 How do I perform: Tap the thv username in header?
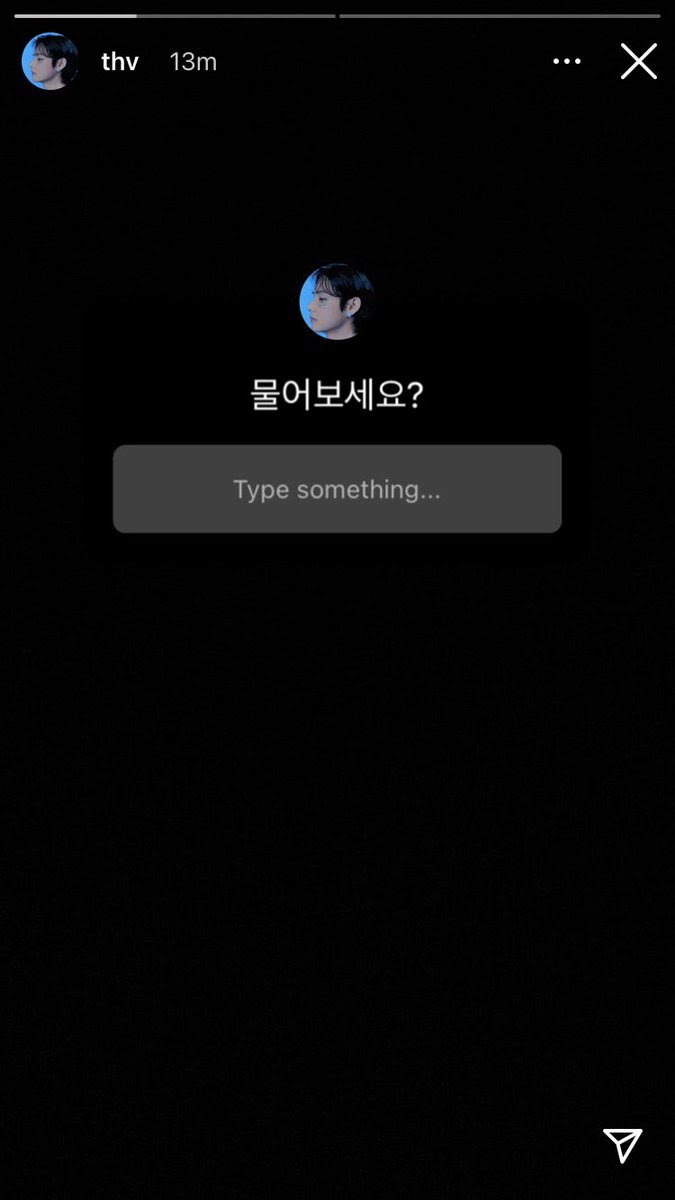(x=120, y=62)
